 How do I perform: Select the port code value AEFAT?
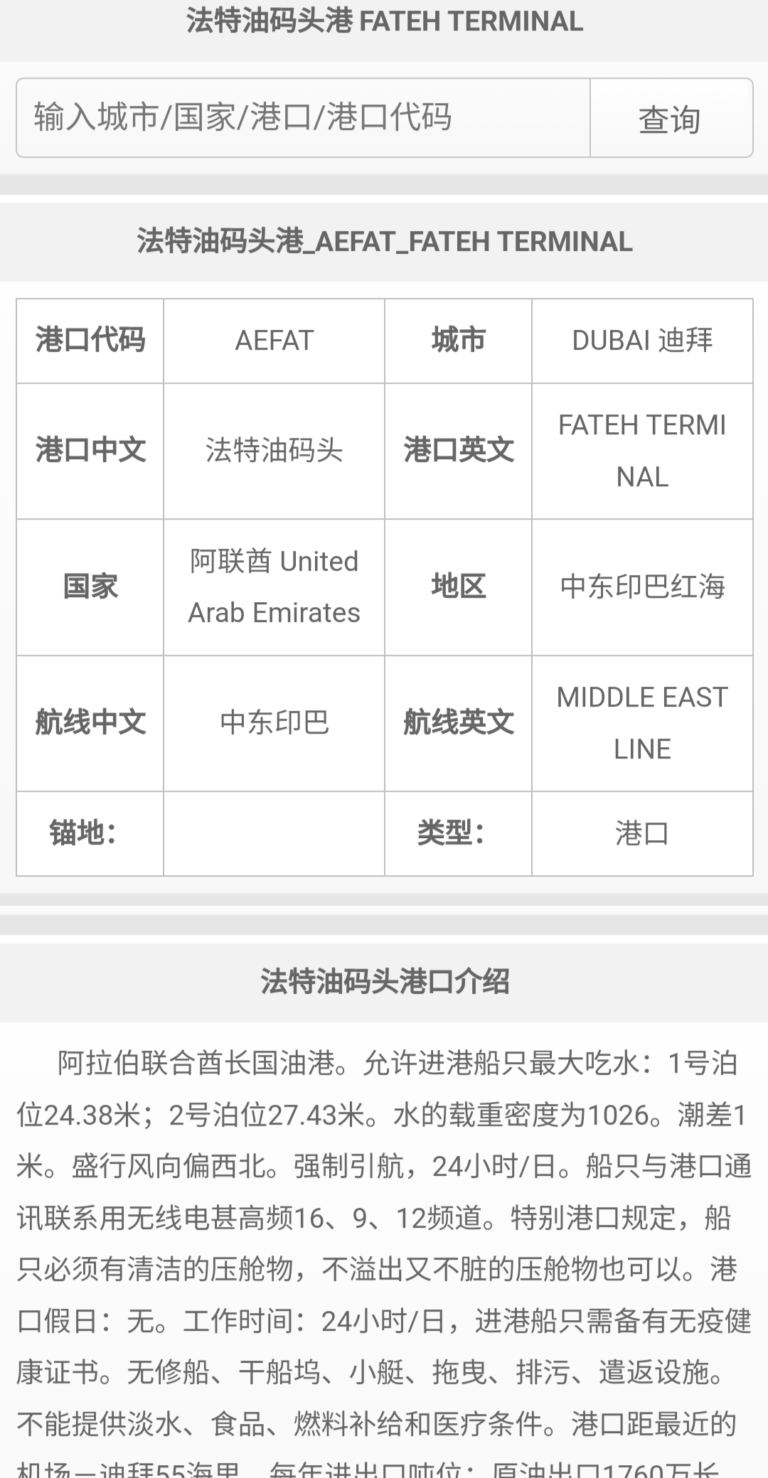tap(274, 340)
